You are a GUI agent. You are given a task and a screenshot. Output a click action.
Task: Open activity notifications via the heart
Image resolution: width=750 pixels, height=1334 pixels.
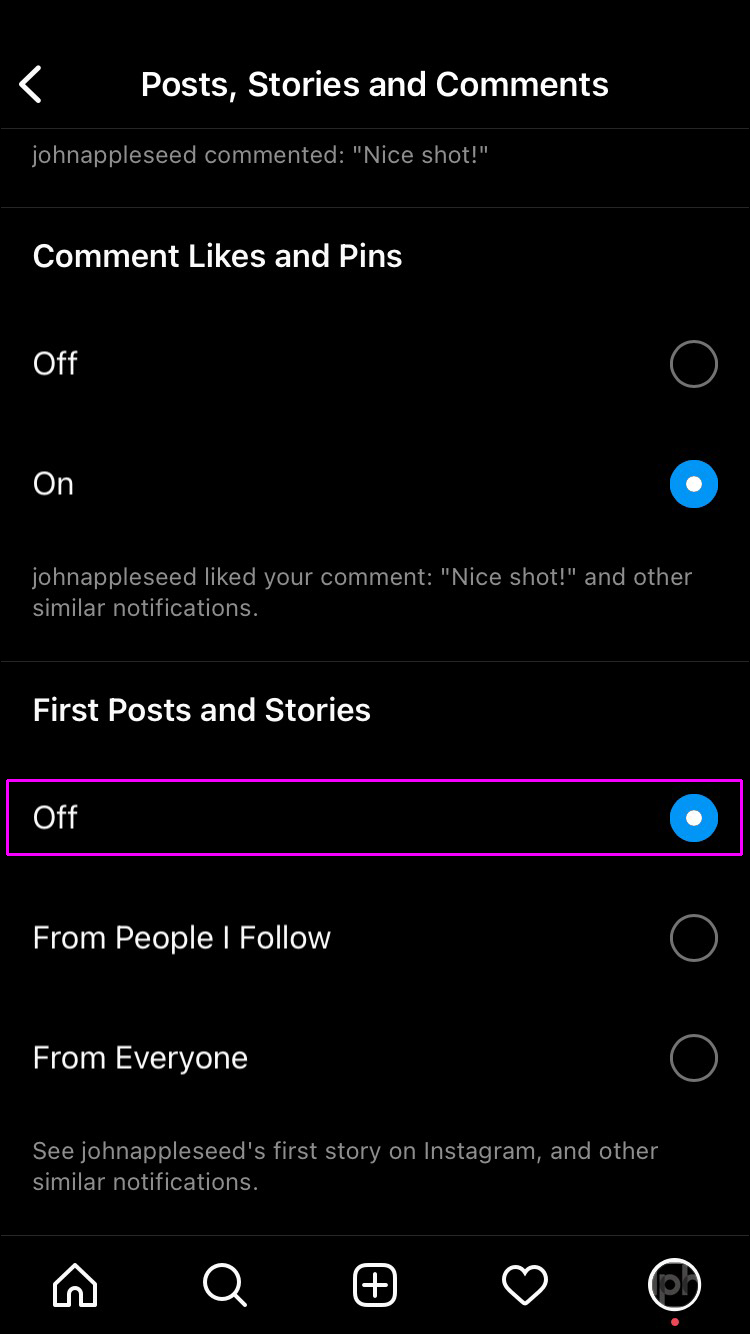(x=525, y=1285)
